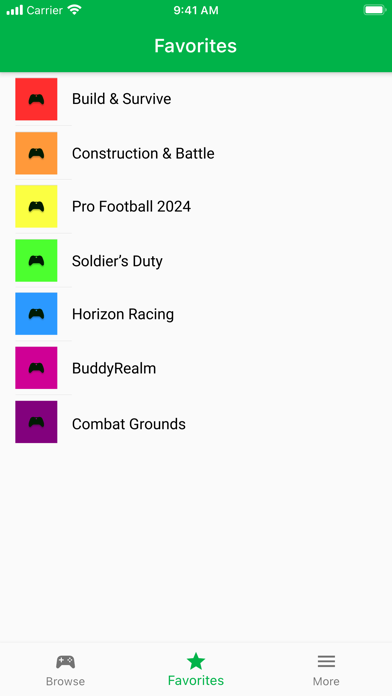The height and width of the screenshot is (696, 392).
Task: Tap the Favorites tab
Action: pos(196,670)
